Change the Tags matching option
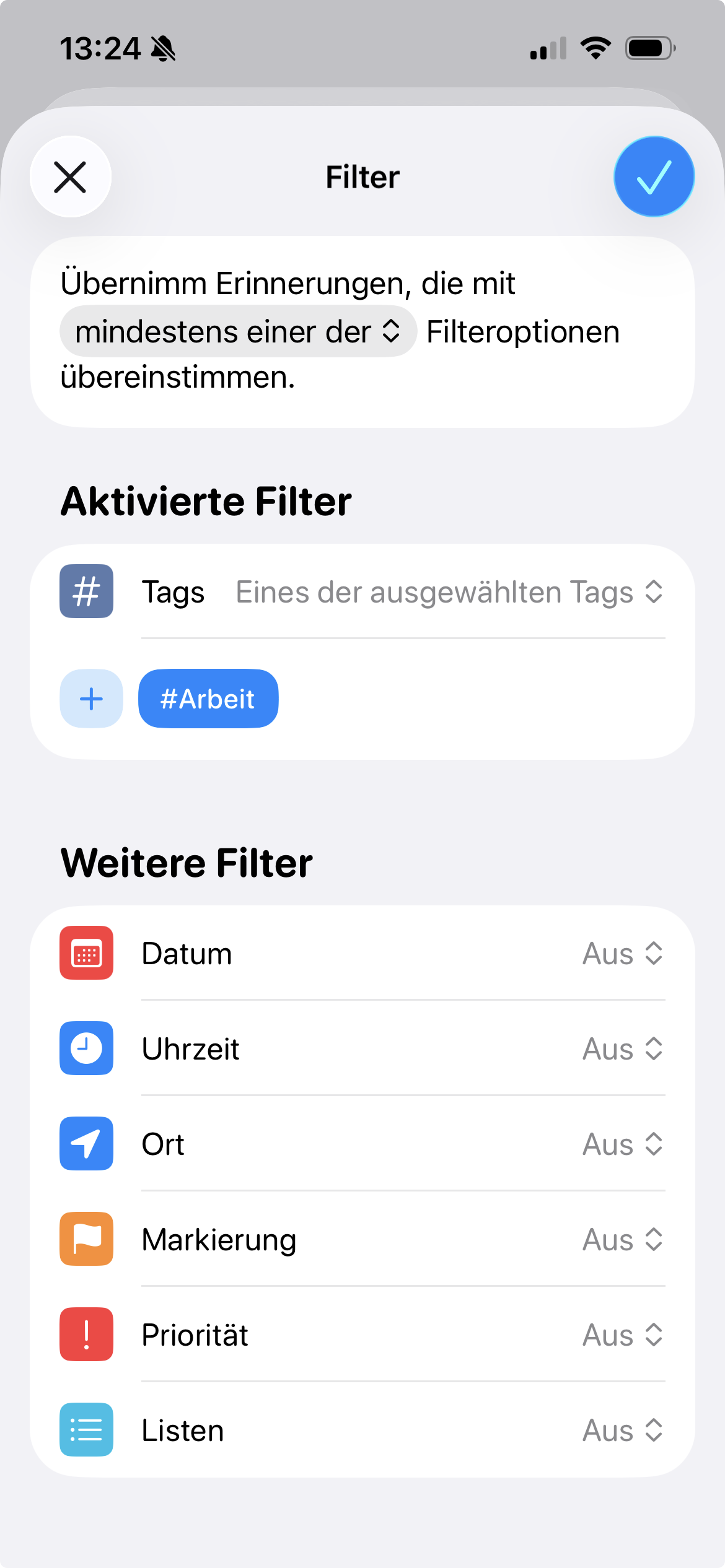 pyautogui.click(x=449, y=592)
